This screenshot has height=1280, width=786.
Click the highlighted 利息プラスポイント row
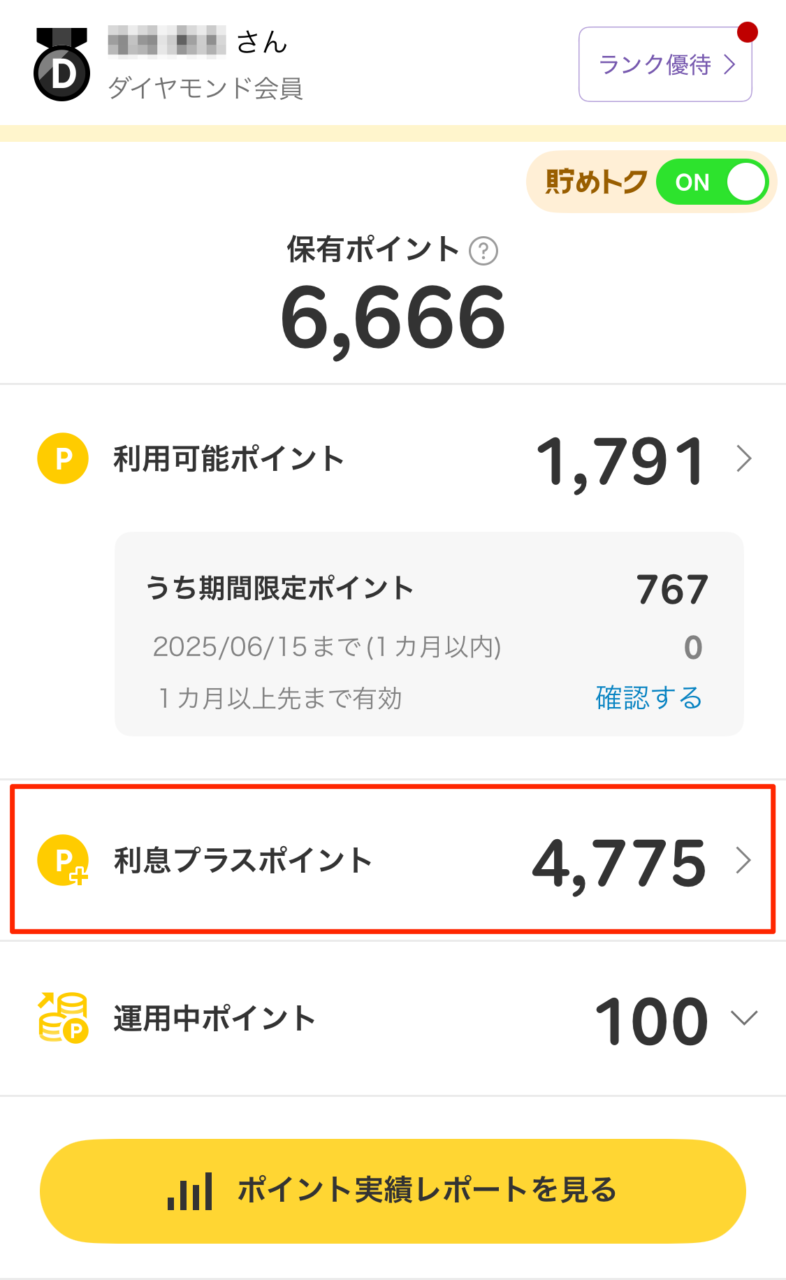[392, 860]
